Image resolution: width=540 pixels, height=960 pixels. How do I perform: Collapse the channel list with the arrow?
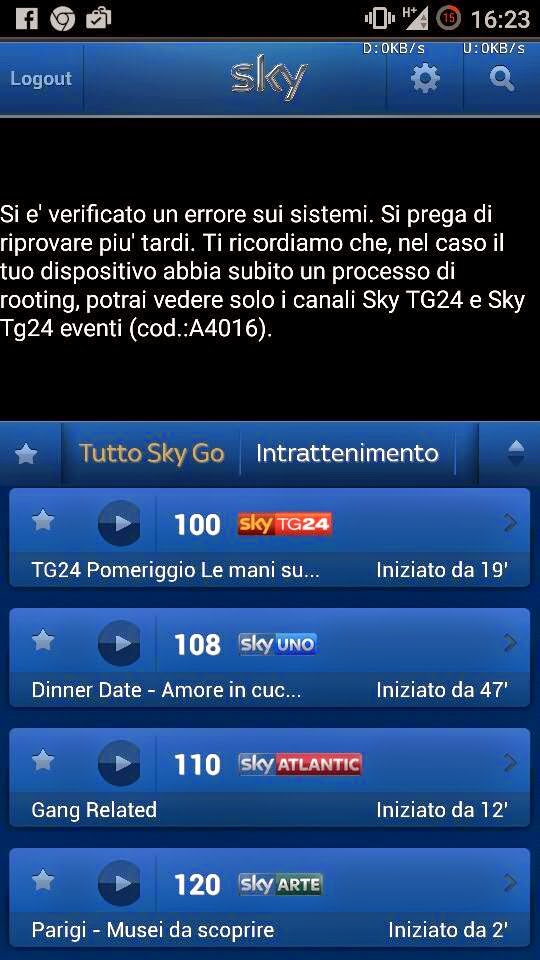point(516,454)
